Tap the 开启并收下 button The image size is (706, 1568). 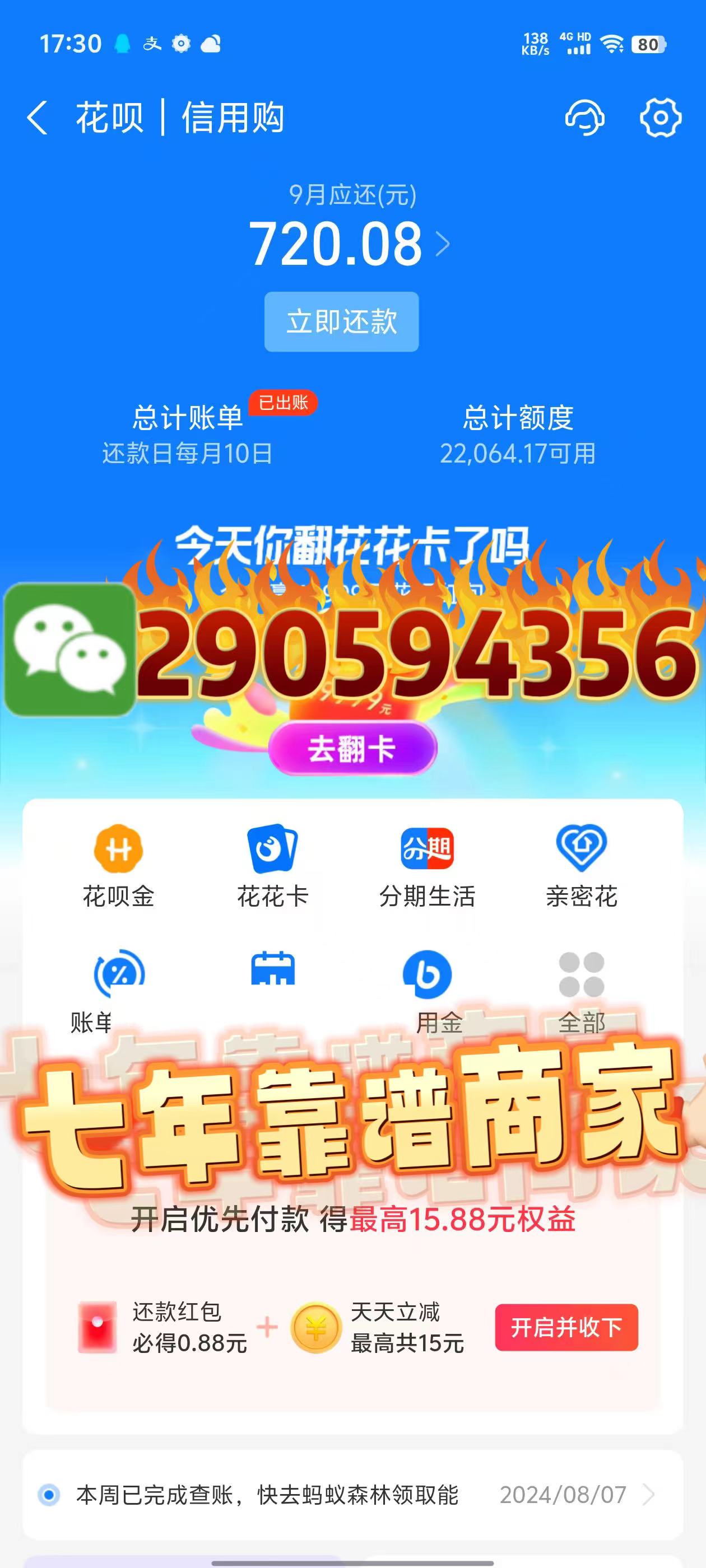(566, 1327)
